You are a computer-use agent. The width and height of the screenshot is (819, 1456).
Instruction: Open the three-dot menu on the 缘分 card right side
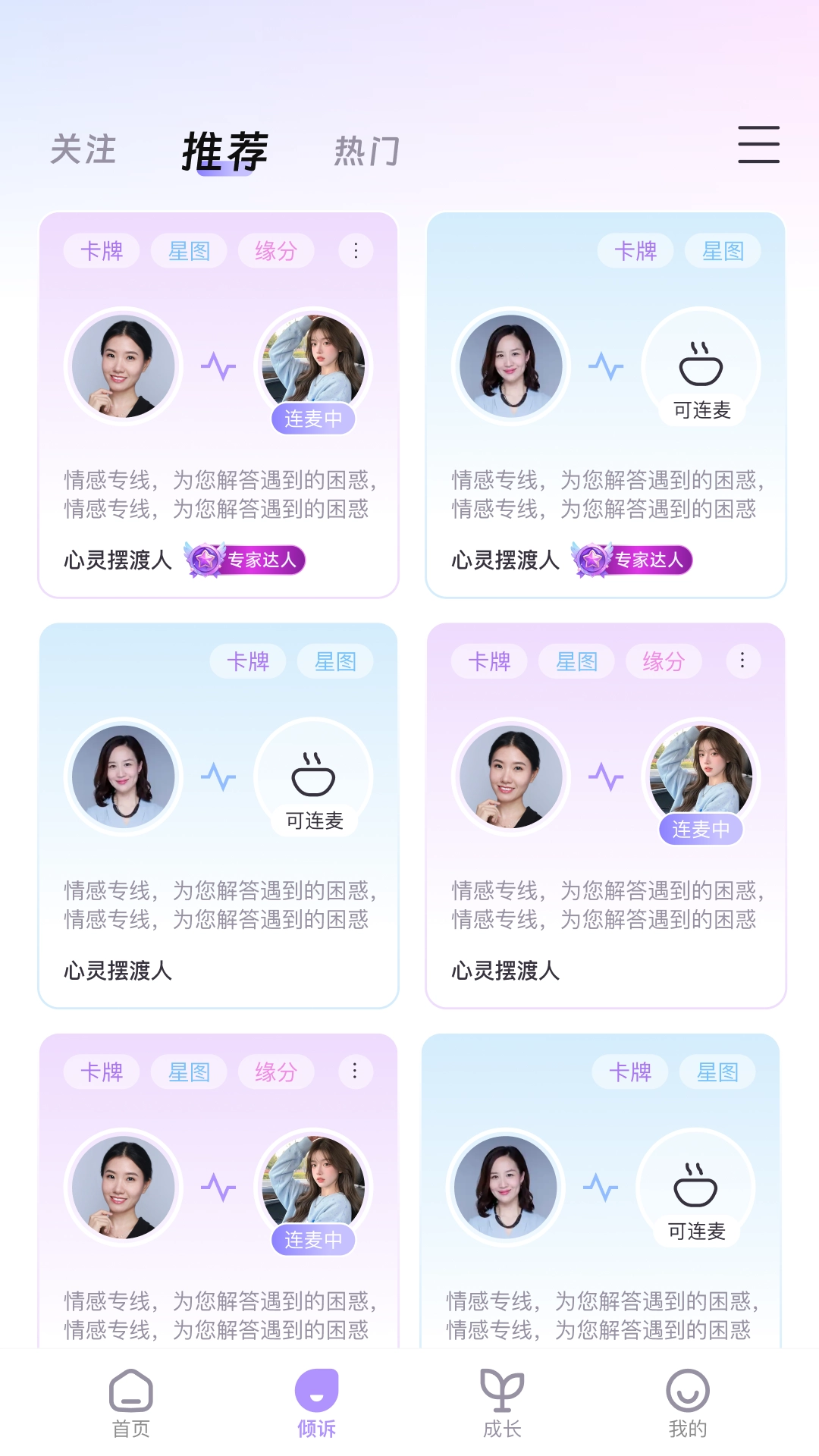743,661
